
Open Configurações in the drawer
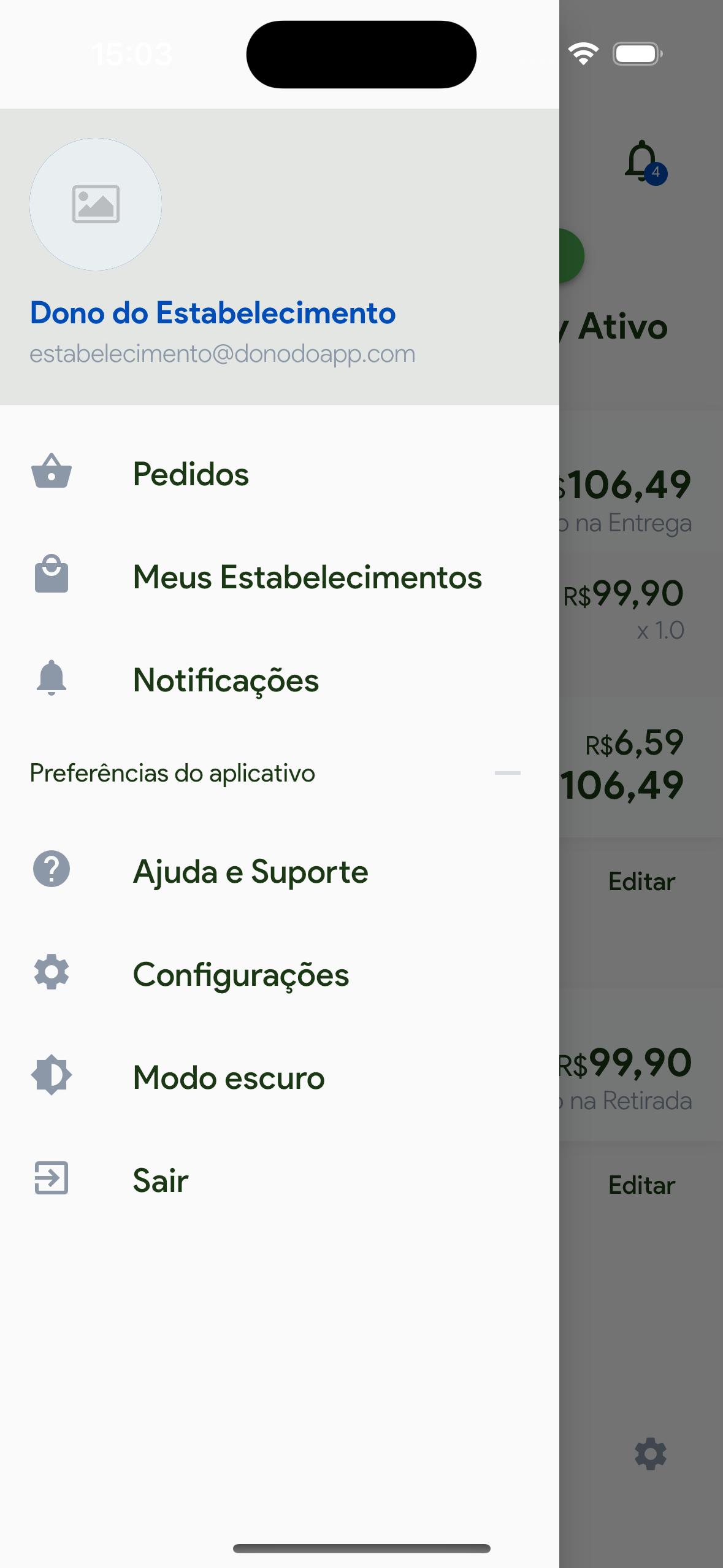click(x=280, y=974)
